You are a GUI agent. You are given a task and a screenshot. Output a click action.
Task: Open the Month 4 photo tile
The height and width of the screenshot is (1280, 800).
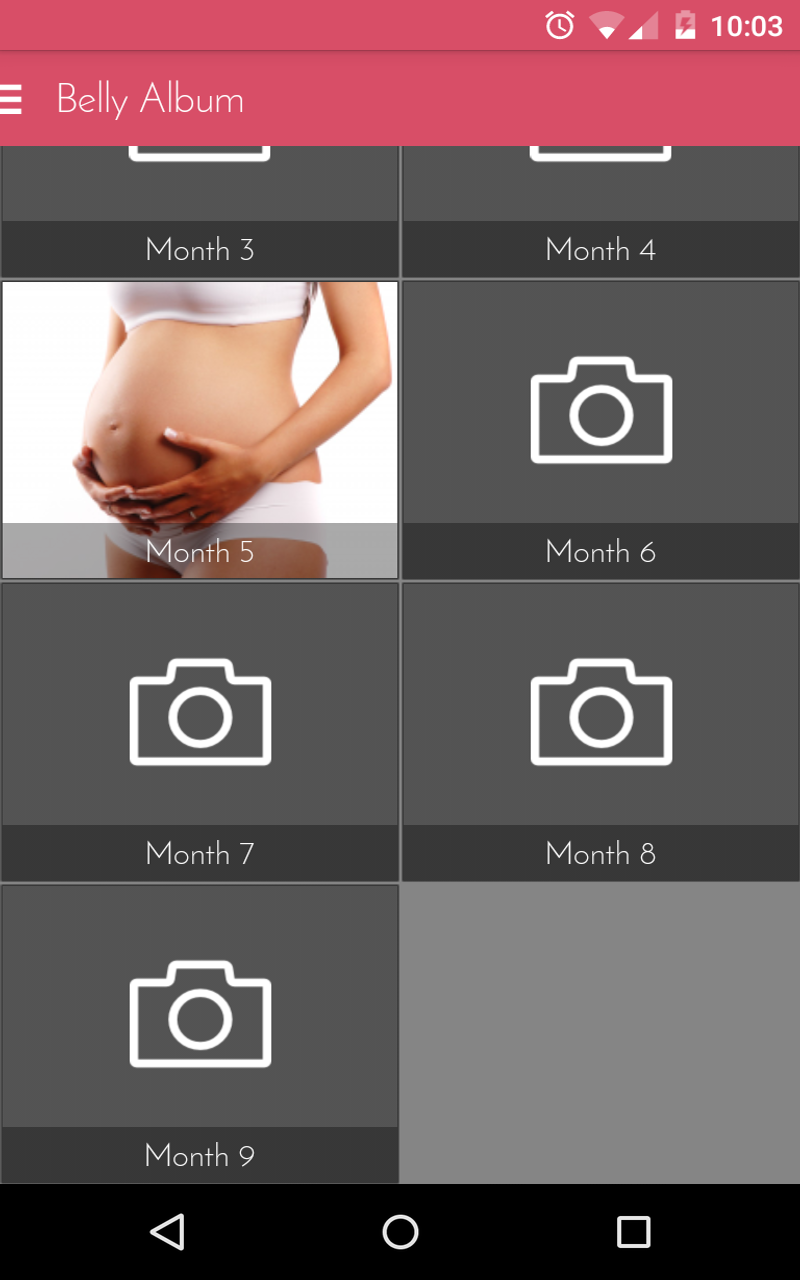click(600, 212)
